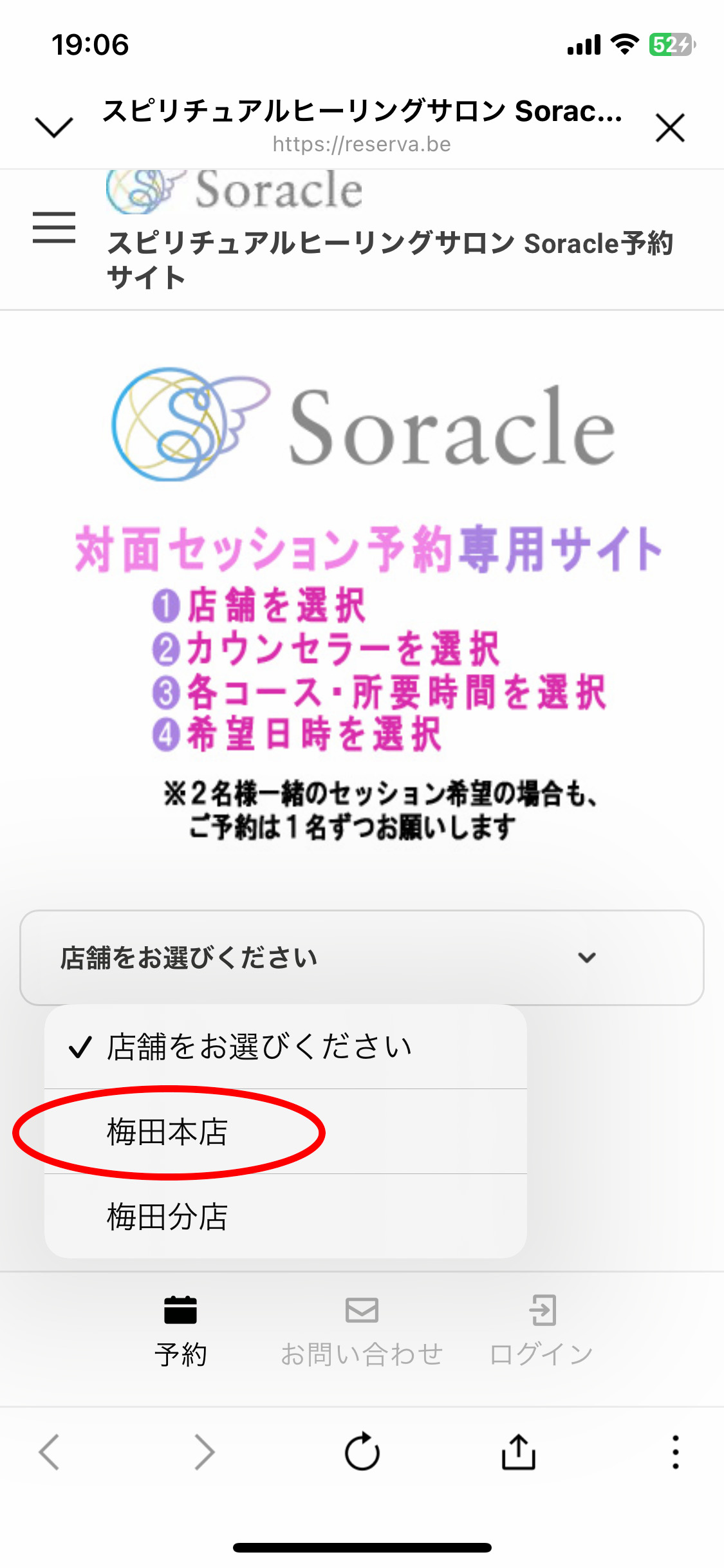The width and height of the screenshot is (724, 1568).
Task: Close the in-app browser with X
Action: pyautogui.click(x=670, y=127)
